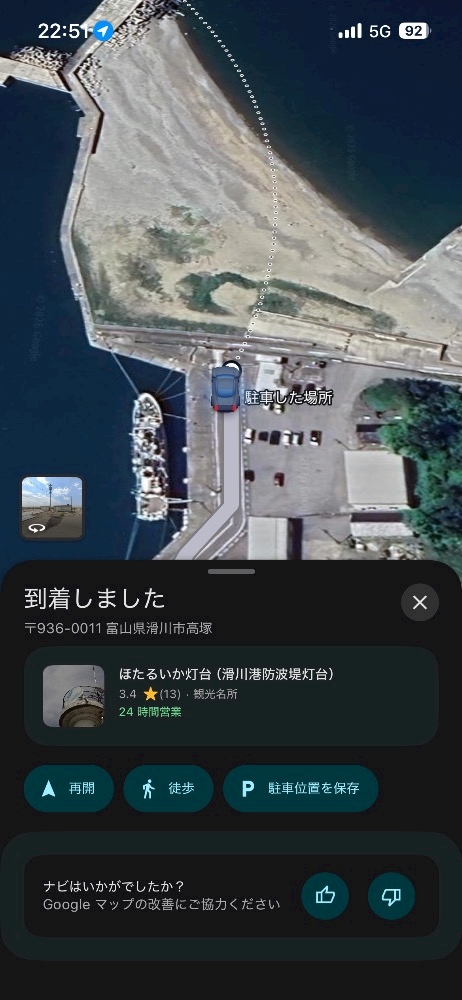The width and height of the screenshot is (462, 1000).
Task: Give the navigation a thumbs down
Action: pyautogui.click(x=391, y=896)
